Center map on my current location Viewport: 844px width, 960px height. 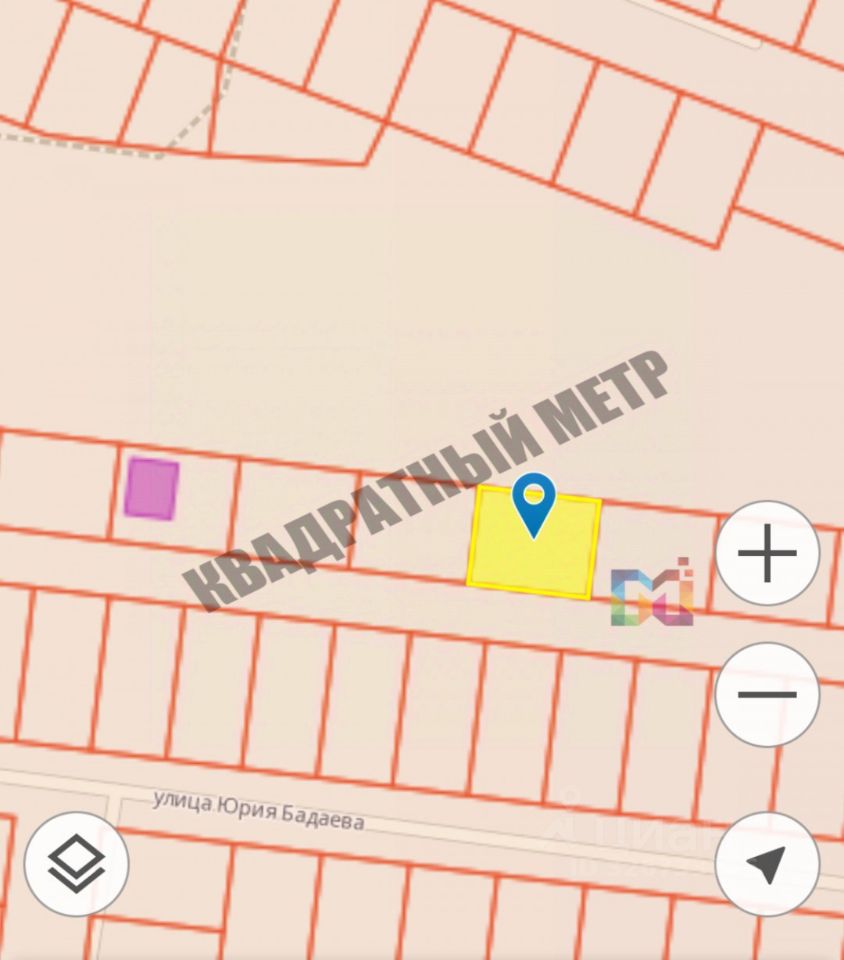coord(767,864)
